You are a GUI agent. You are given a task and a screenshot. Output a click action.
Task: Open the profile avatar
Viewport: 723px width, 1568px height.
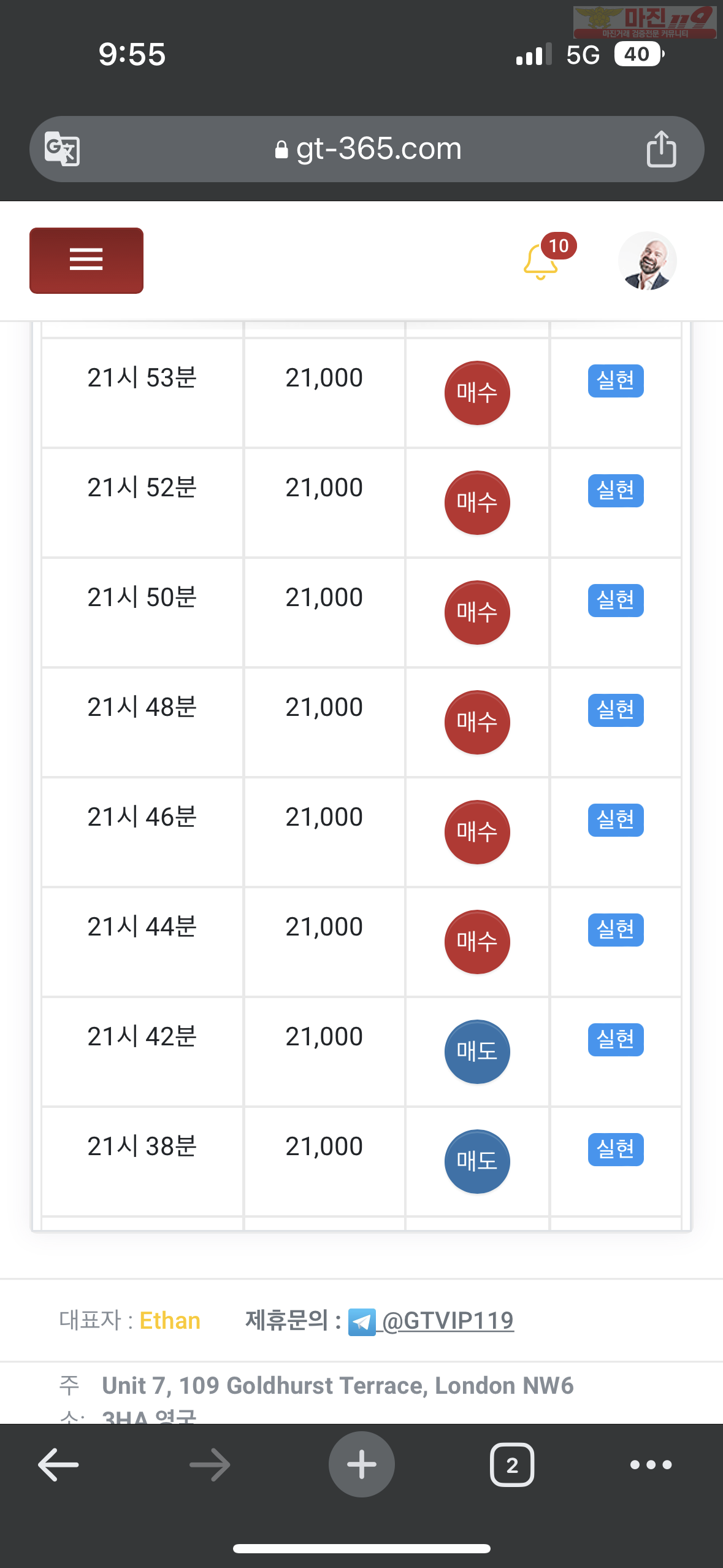pyautogui.click(x=647, y=260)
